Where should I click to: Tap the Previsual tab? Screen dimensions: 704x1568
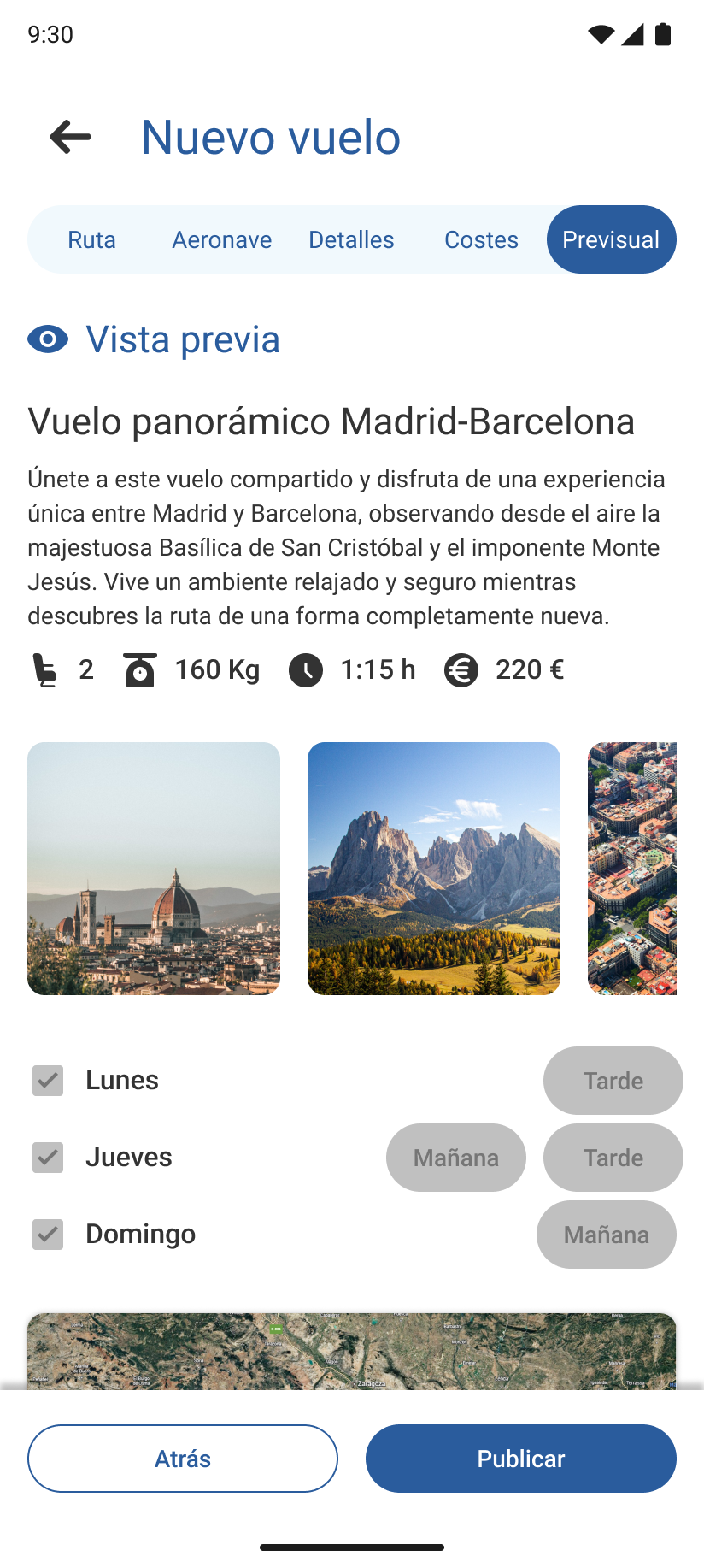click(x=611, y=239)
